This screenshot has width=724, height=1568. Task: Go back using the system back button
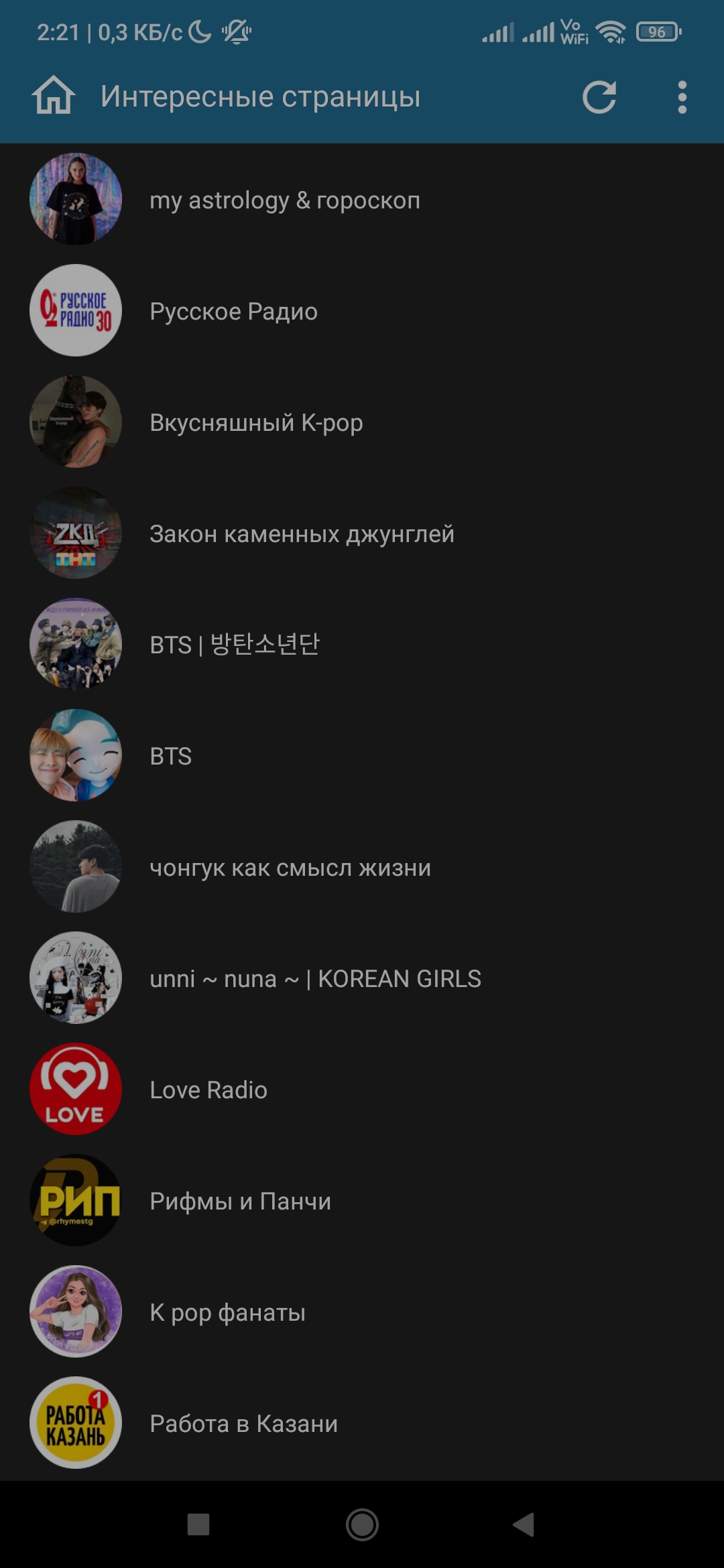524,1524
